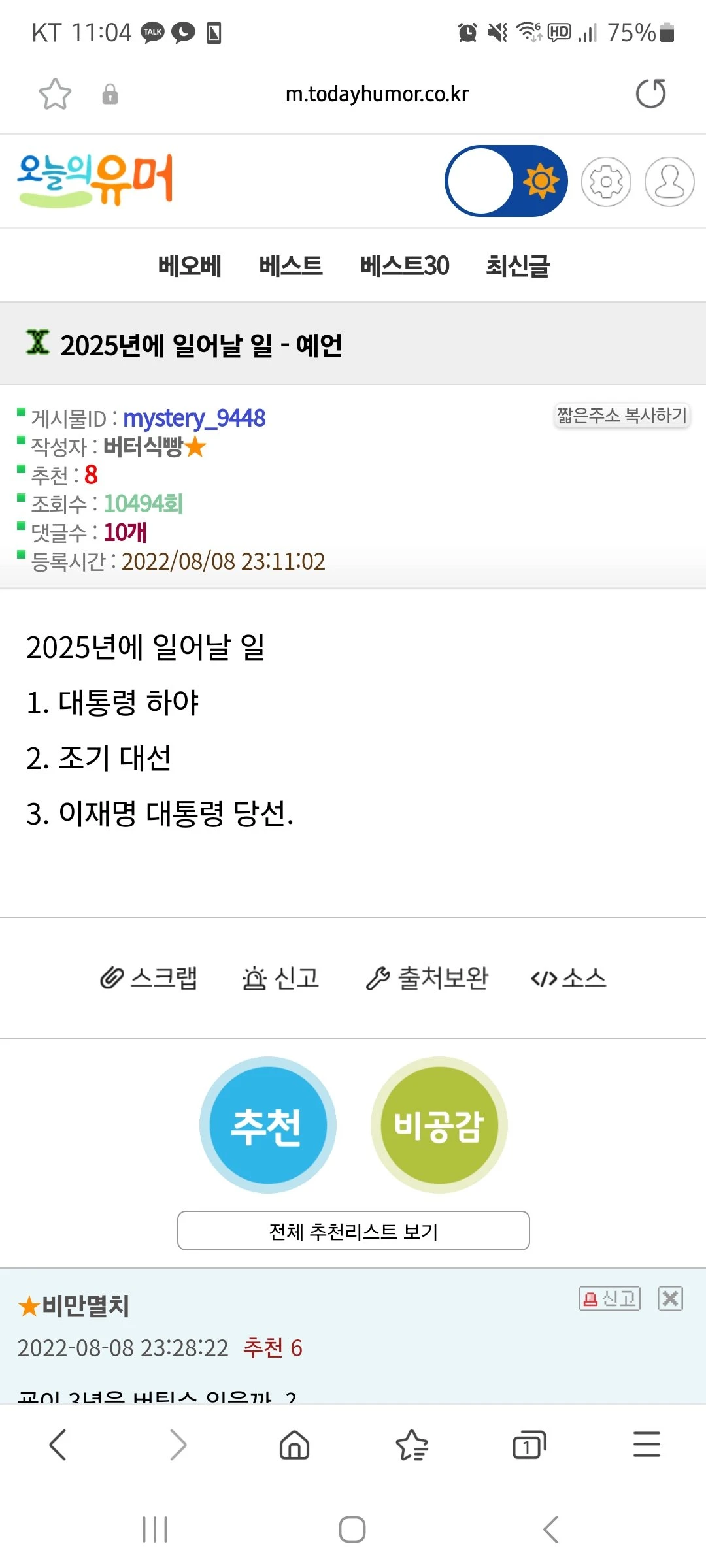Open the settings gear icon
The width and height of the screenshot is (706, 1568).
tap(606, 182)
